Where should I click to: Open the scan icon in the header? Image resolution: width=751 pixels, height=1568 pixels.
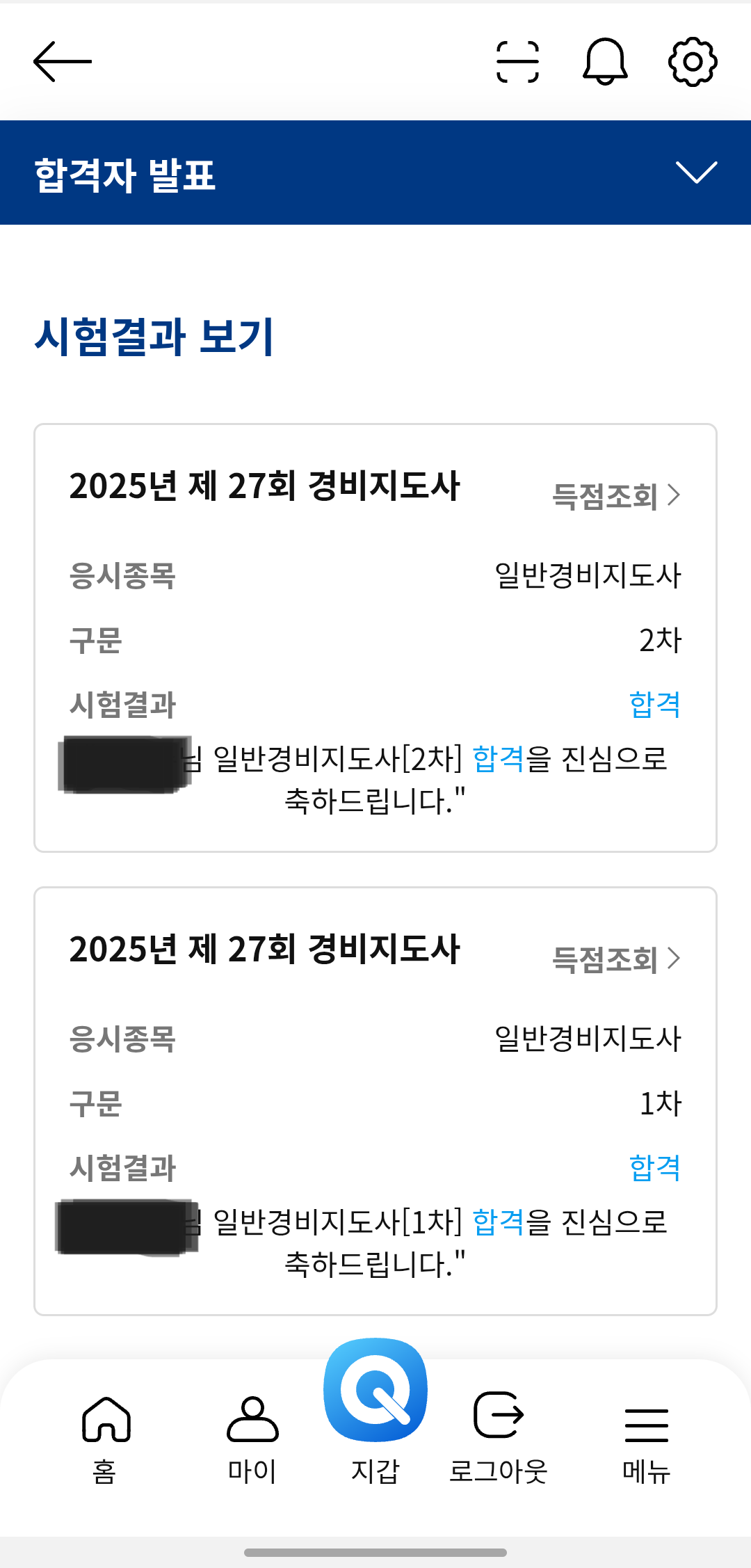[517, 62]
